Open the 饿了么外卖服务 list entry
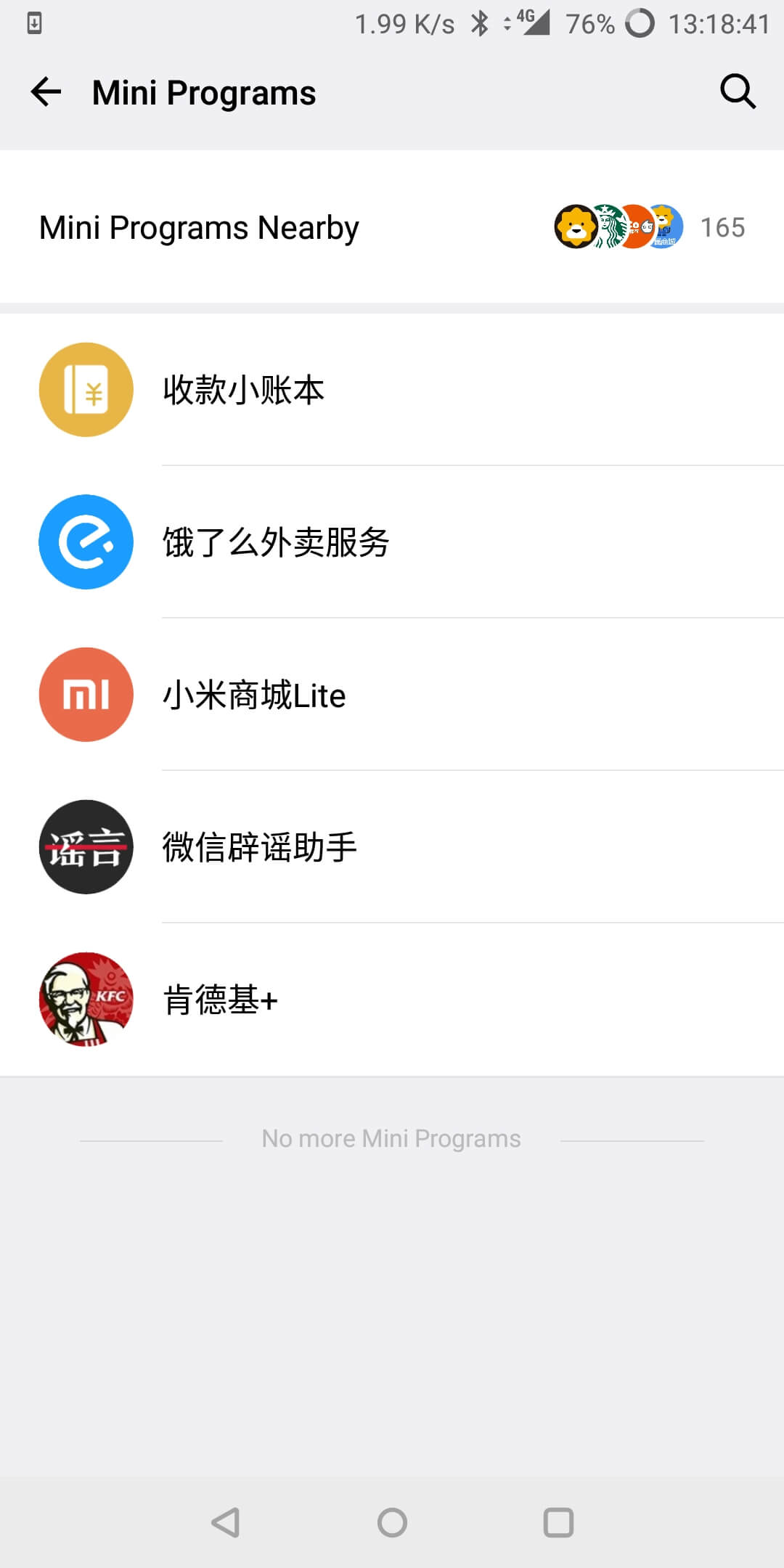Image resolution: width=784 pixels, height=1568 pixels. (x=276, y=542)
